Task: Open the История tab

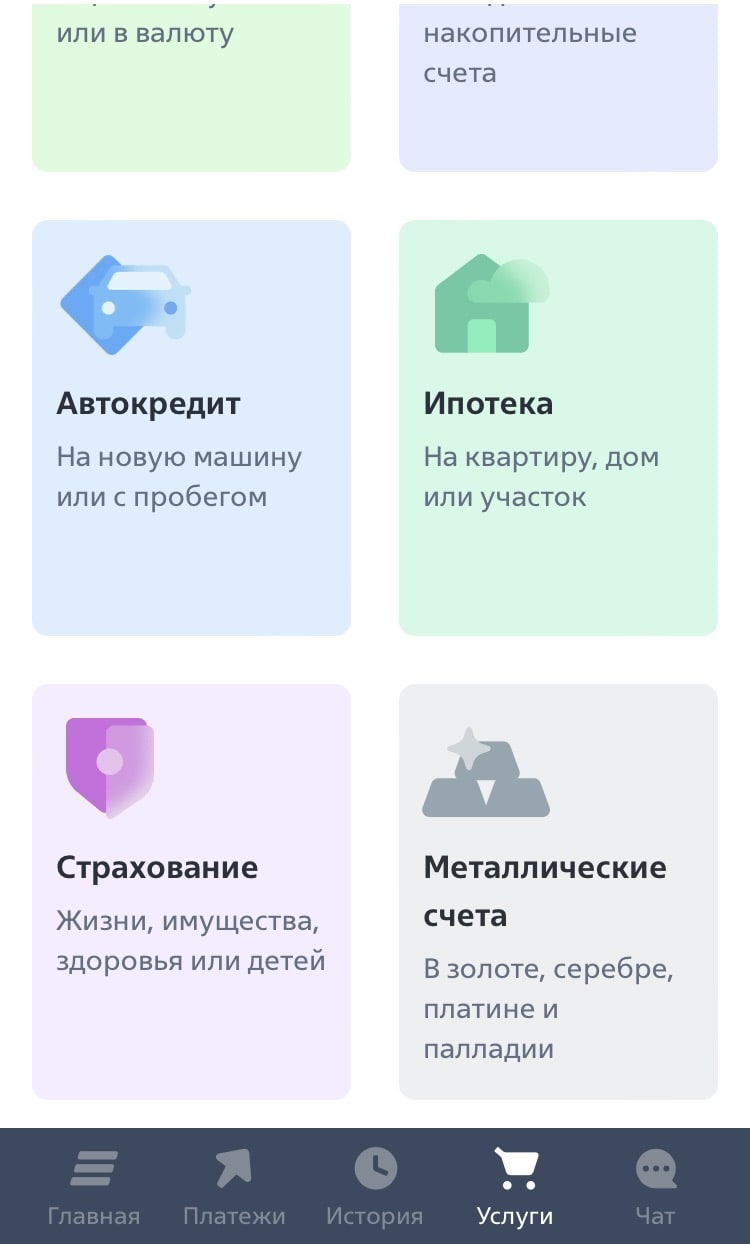Action: [x=375, y=1188]
